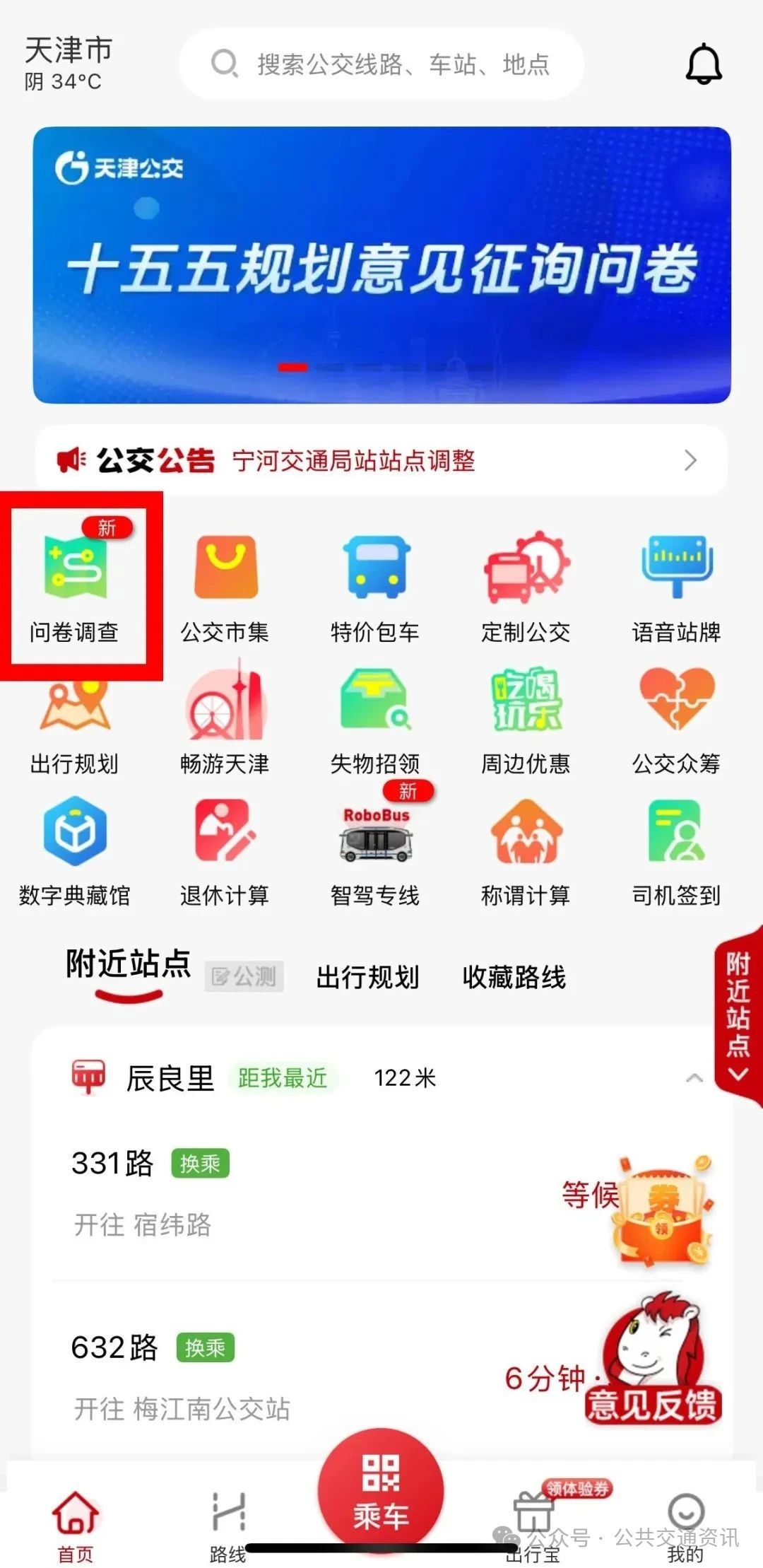Switch to the 收藏路线 tab

pos(514,978)
